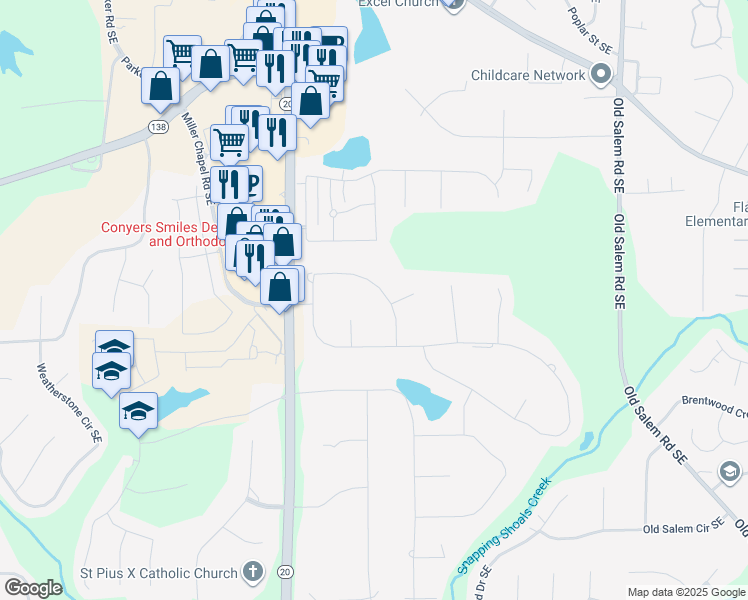Open the graduation cap marker next to the pond
The image size is (748, 600).
coord(138,412)
